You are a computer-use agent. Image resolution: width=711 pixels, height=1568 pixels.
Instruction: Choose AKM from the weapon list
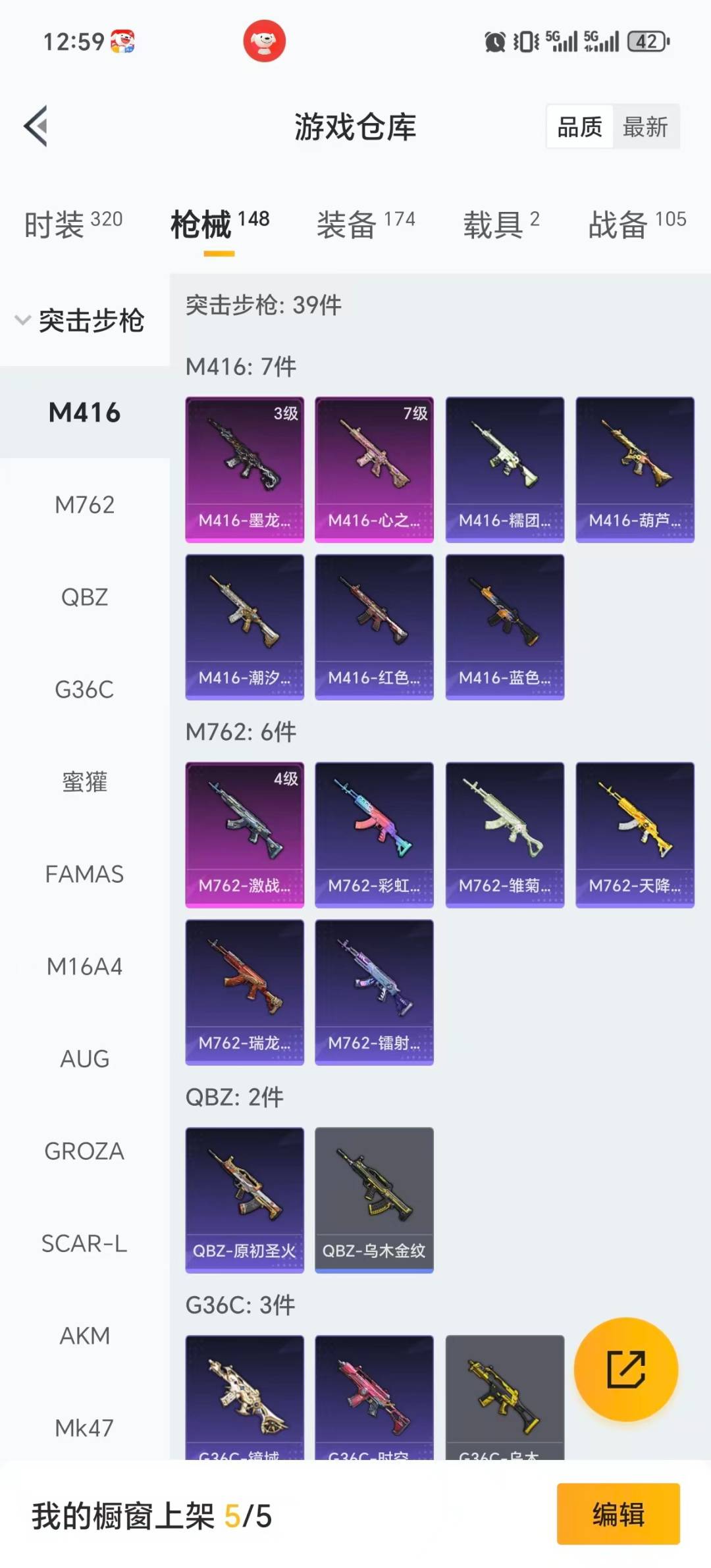tap(84, 1336)
